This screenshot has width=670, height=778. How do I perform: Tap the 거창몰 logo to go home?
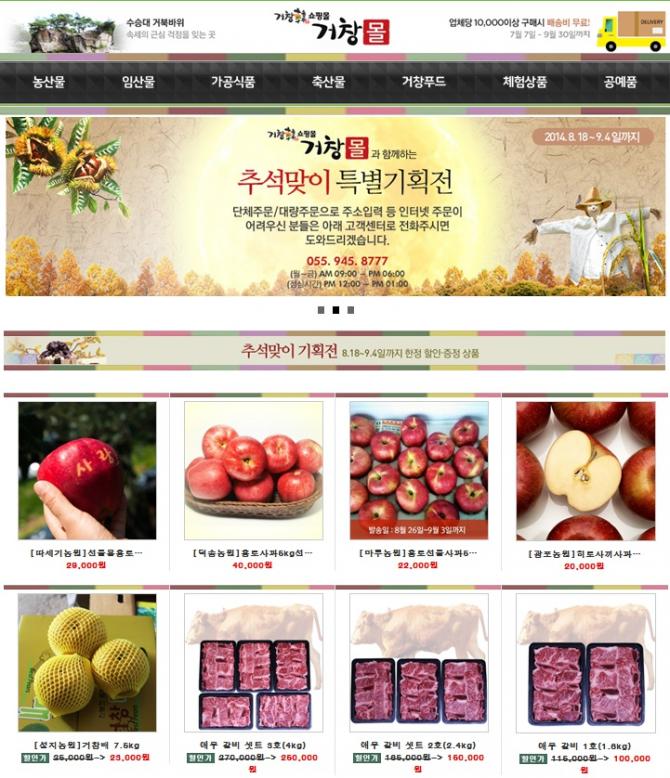pos(332,28)
